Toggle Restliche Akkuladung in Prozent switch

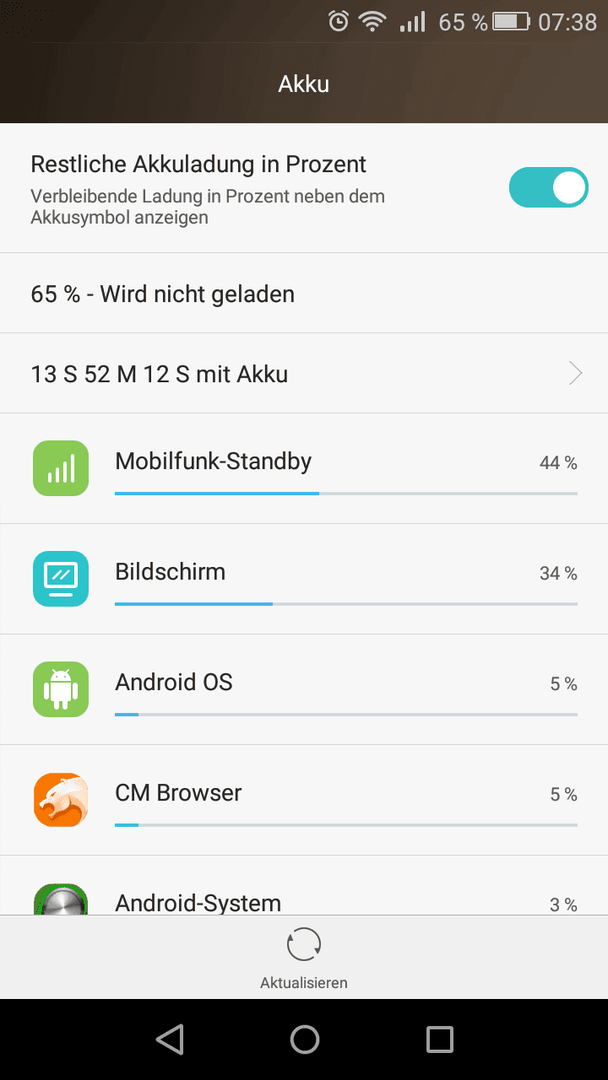548,187
